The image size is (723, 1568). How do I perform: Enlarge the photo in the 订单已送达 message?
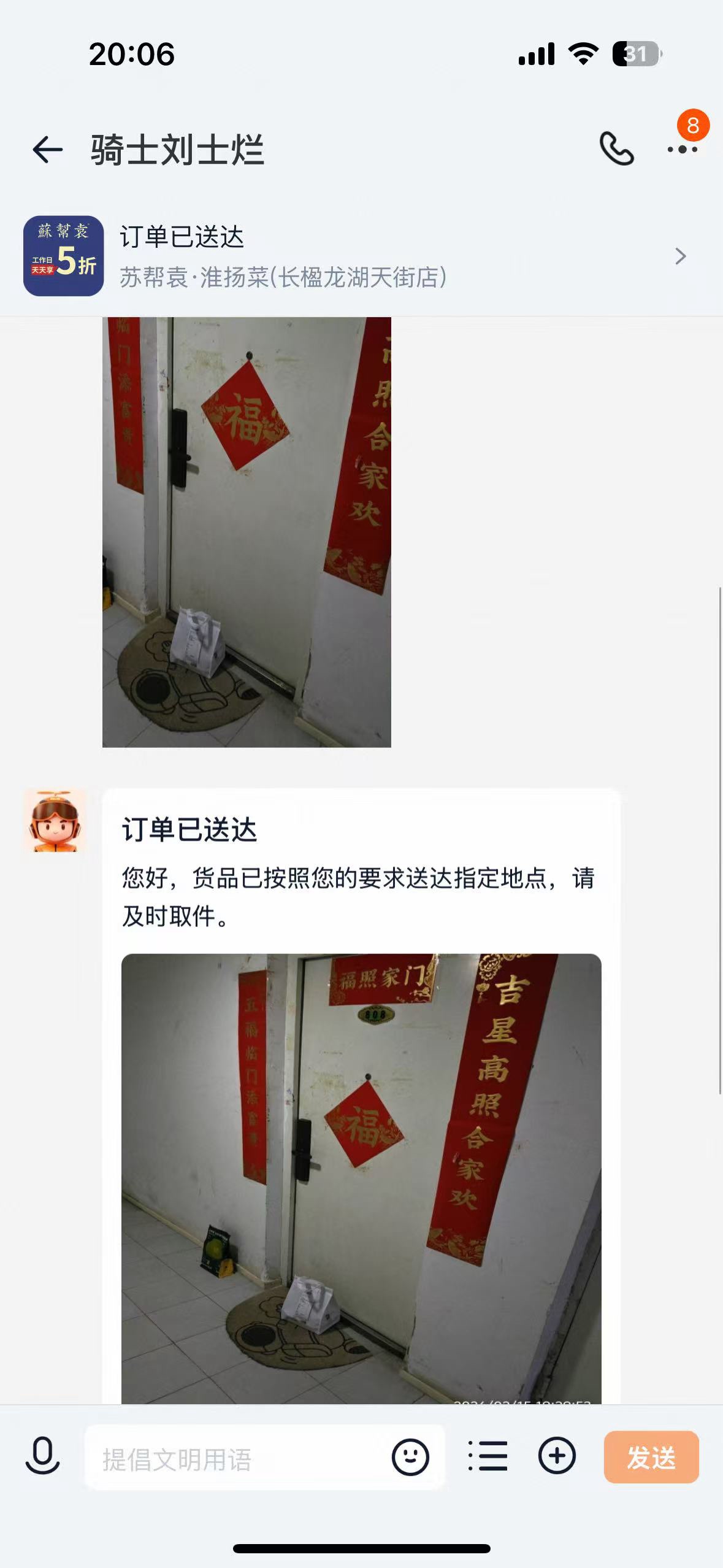point(361,1178)
